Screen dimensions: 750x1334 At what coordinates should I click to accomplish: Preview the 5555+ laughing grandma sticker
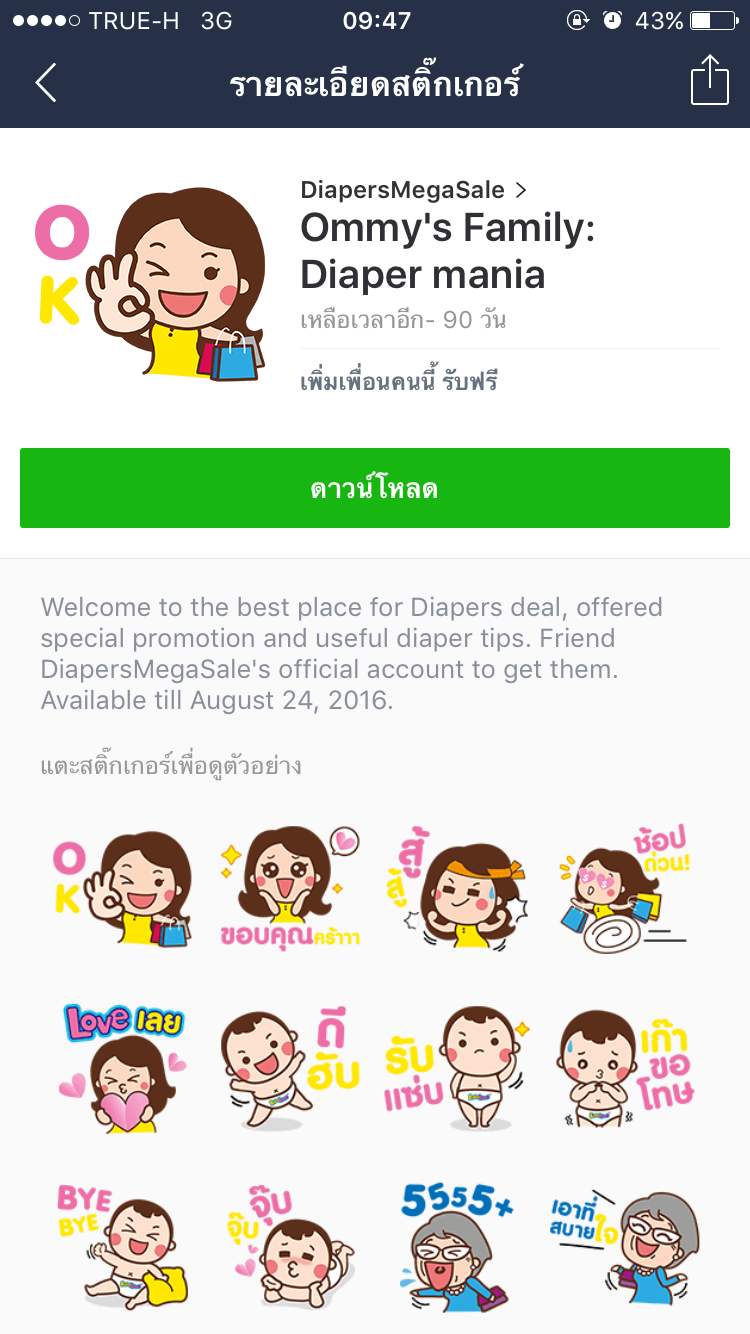pos(458,1245)
